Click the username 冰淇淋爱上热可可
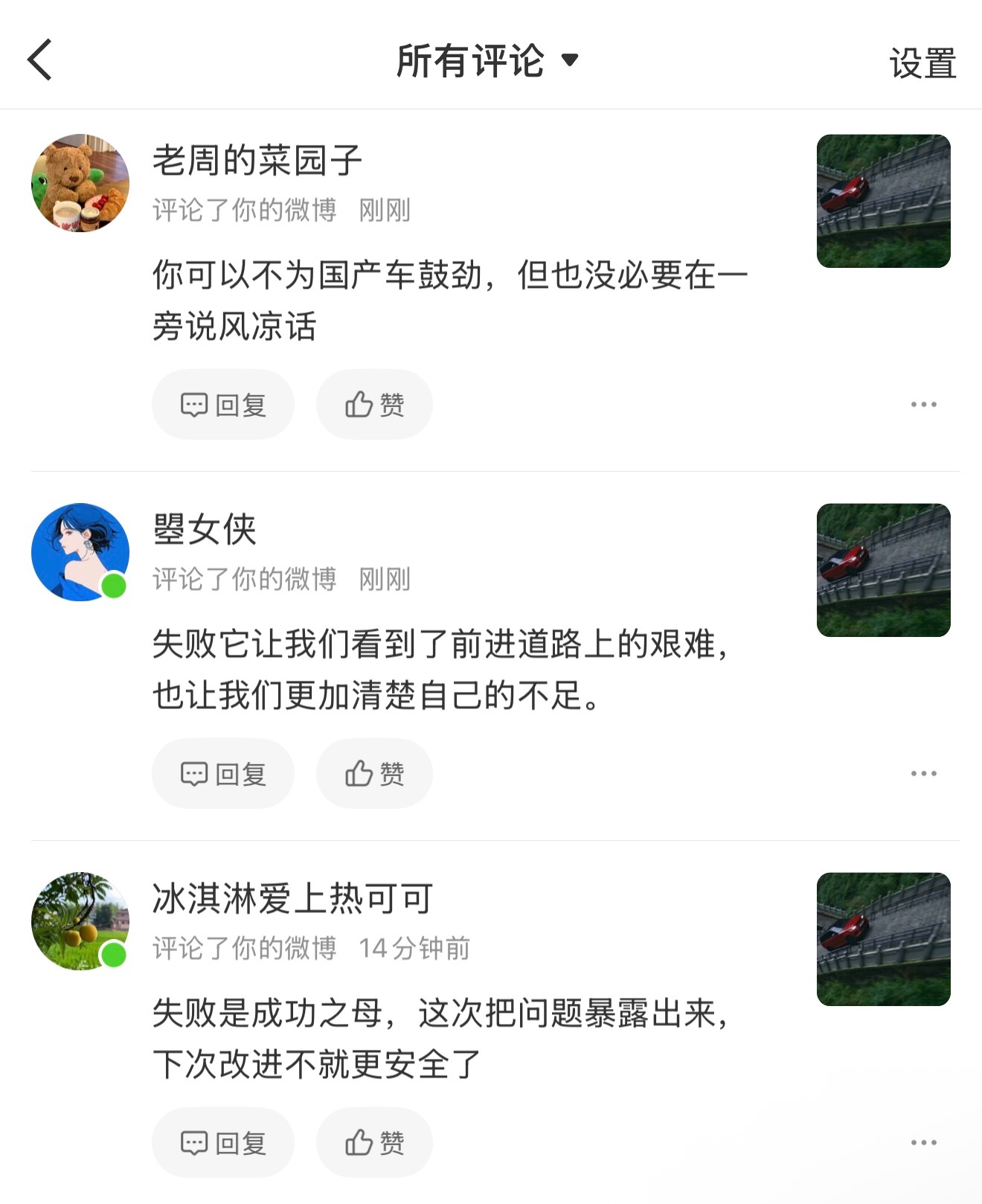The image size is (982, 1204). click(290, 900)
